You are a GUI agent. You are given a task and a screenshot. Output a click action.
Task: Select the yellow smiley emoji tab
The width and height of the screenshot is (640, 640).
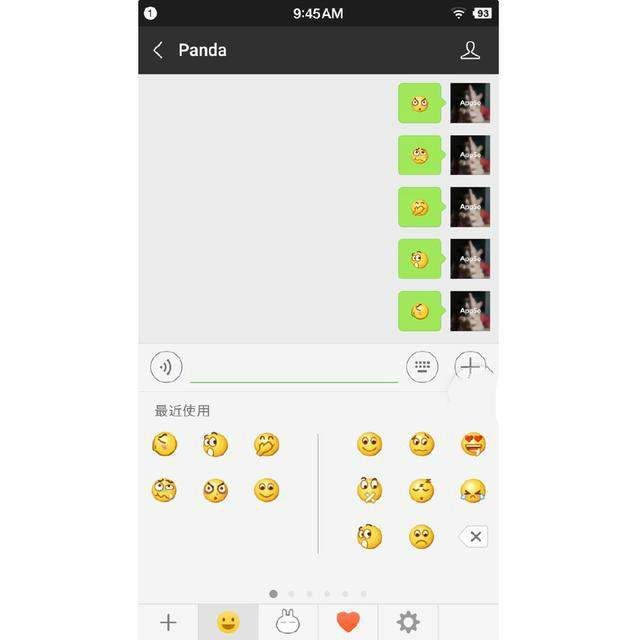tap(228, 622)
